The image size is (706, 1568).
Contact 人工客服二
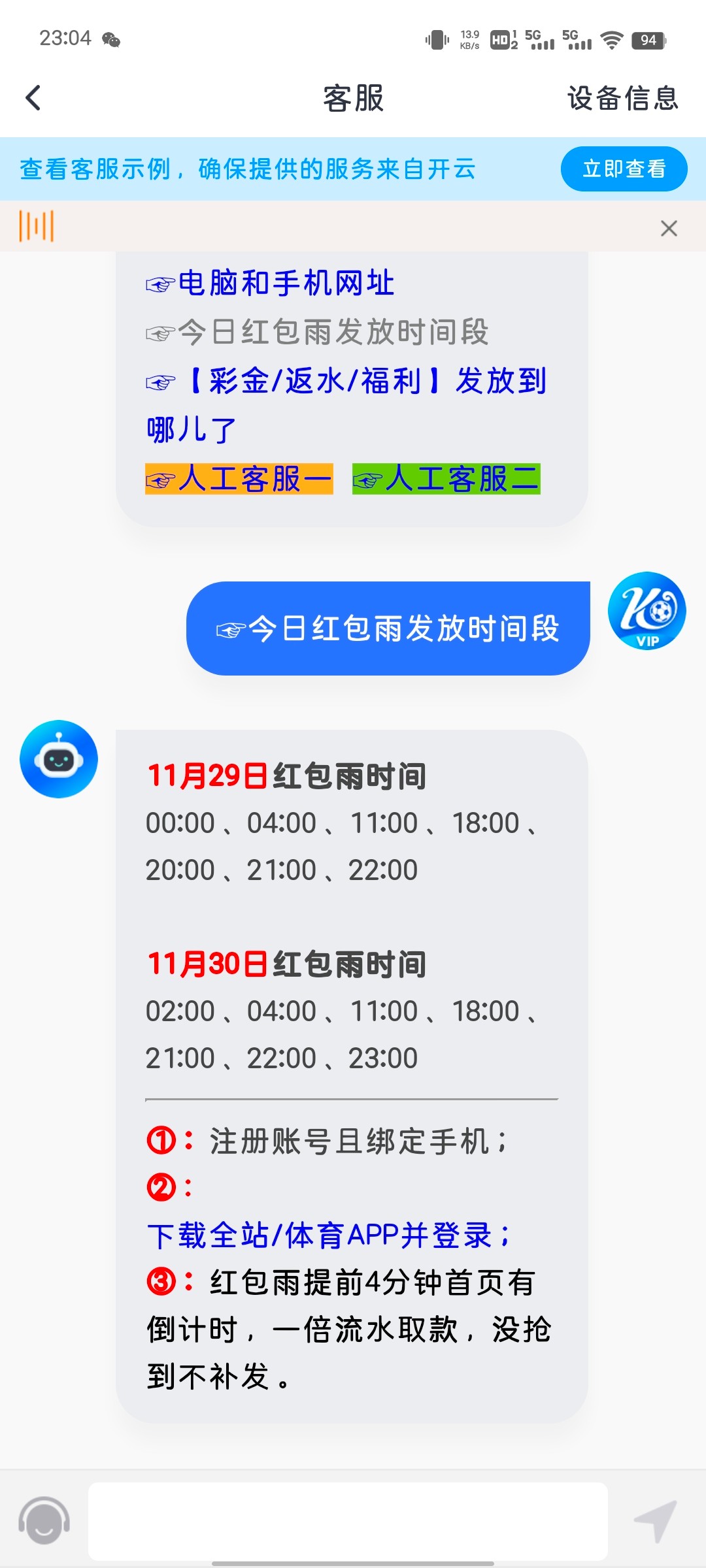446,479
